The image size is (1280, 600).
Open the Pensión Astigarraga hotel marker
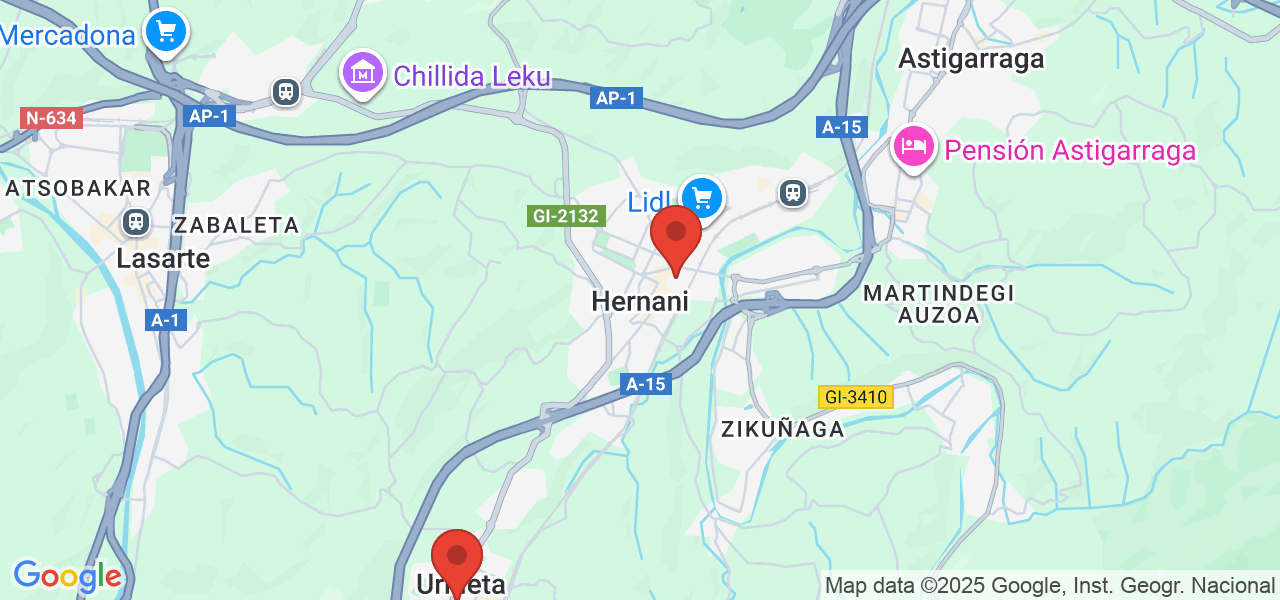(x=913, y=149)
